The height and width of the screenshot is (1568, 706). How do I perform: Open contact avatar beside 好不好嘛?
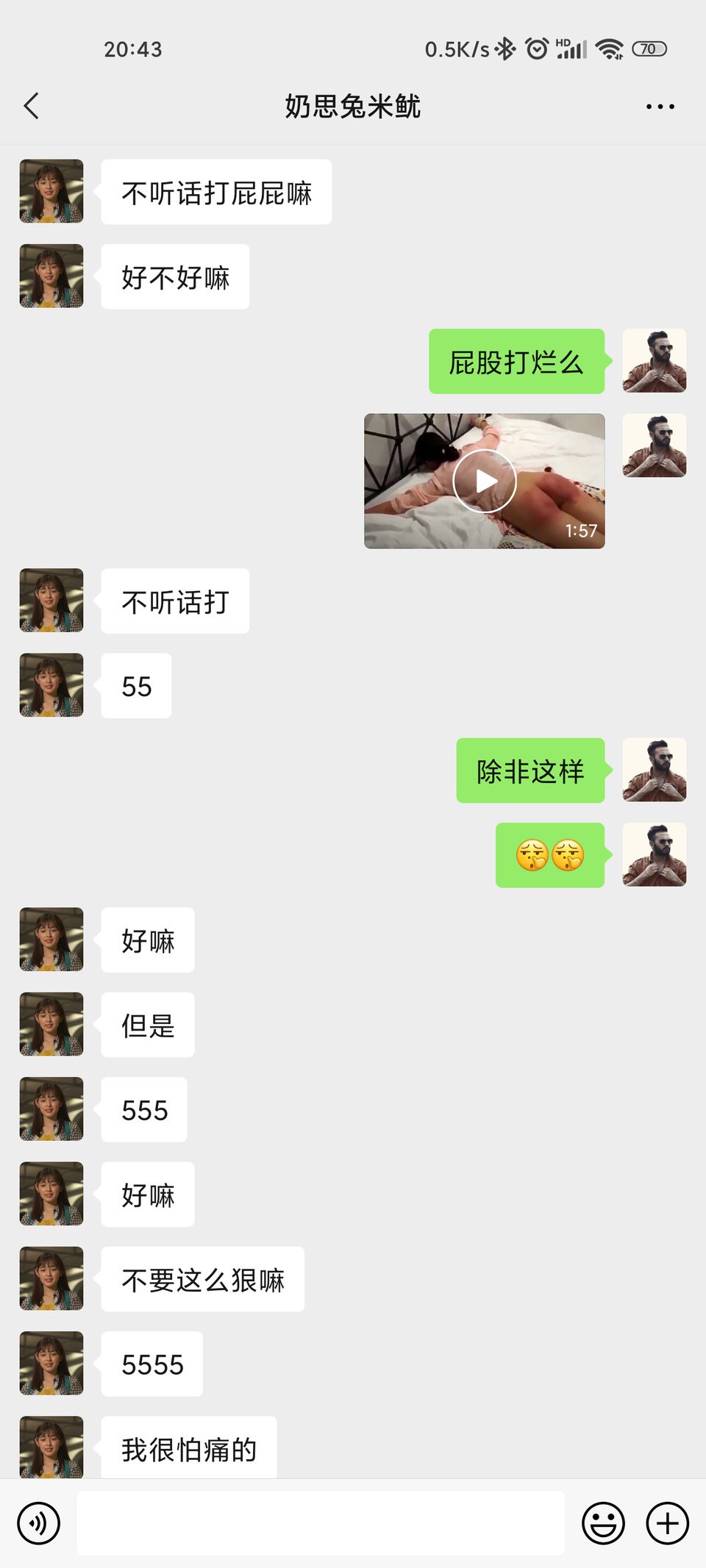point(51,276)
